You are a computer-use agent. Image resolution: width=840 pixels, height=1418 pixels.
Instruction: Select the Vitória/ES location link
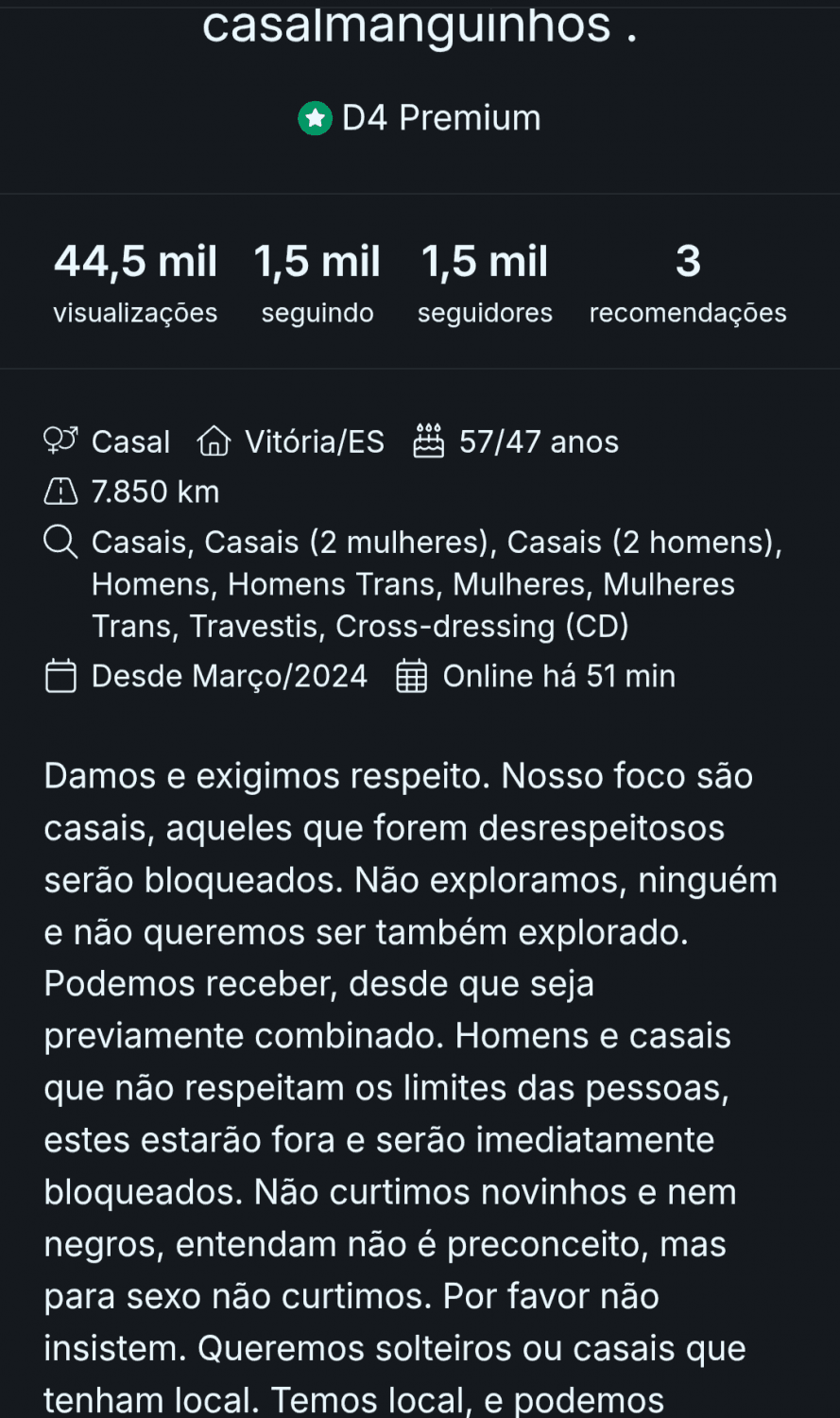coord(314,440)
